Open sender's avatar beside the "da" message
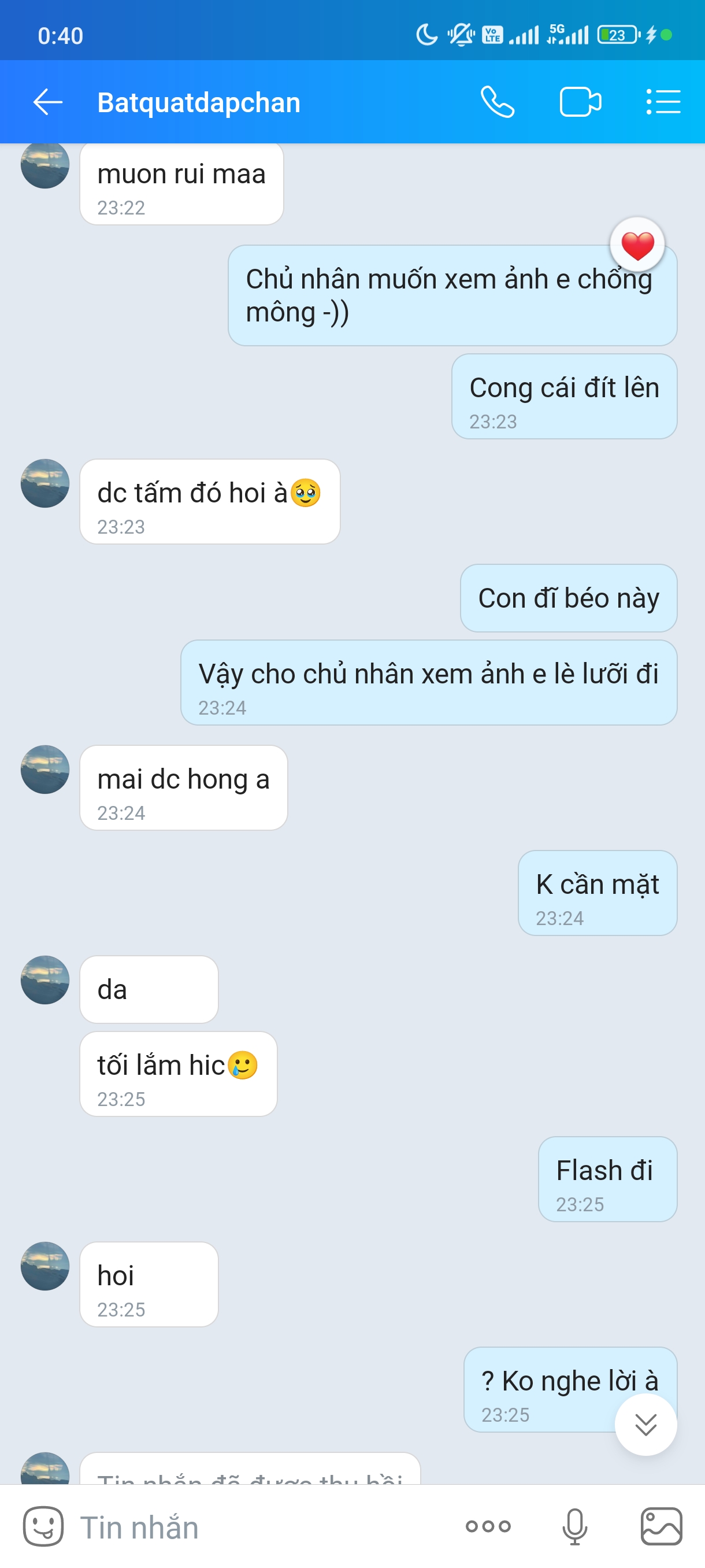Viewport: 705px width, 1568px height. (x=45, y=979)
